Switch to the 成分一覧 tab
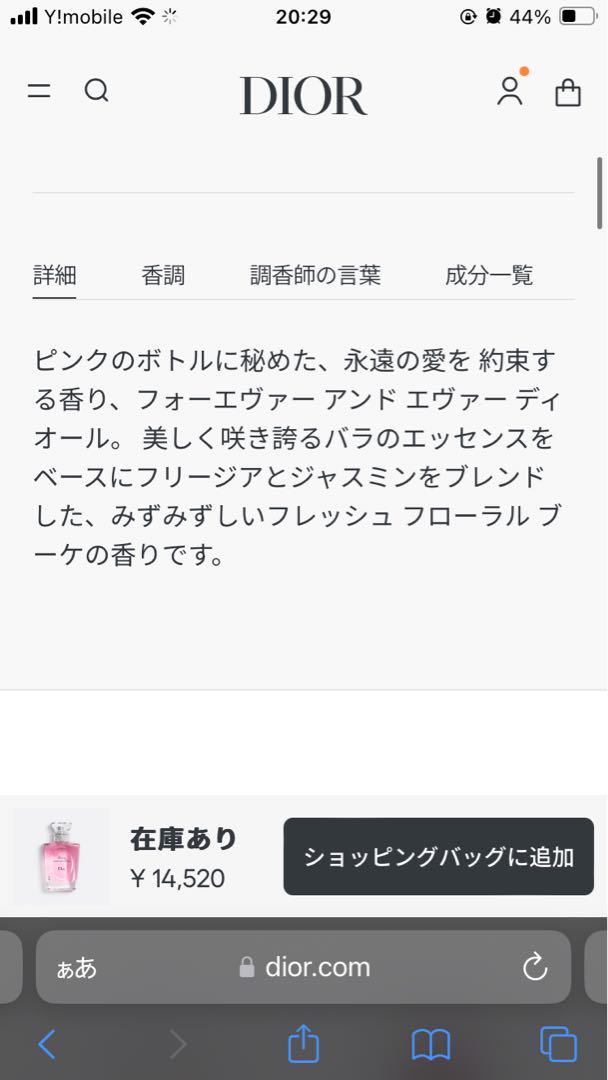608x1080 pixels. pyautogui.click(x=489, y=275)
